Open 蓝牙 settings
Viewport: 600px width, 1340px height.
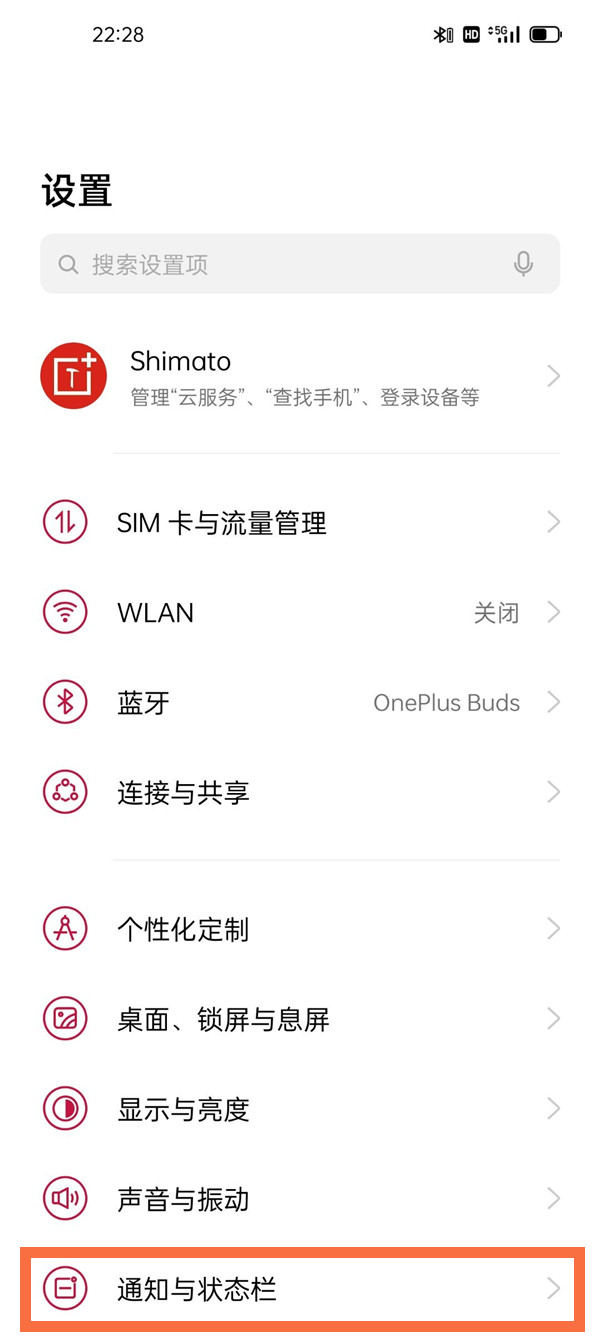(300, 702)
